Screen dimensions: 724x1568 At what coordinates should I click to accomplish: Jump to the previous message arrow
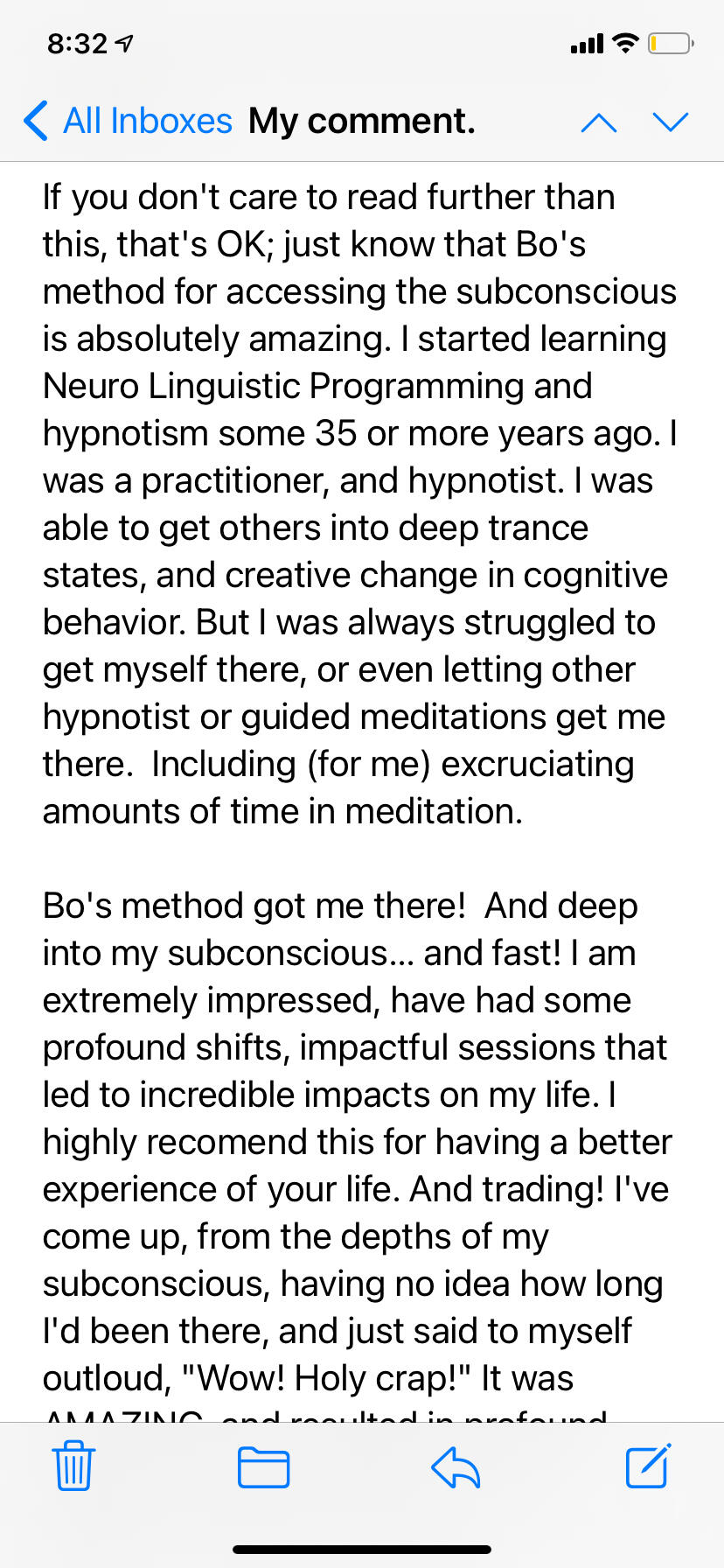tap(599, 122)
